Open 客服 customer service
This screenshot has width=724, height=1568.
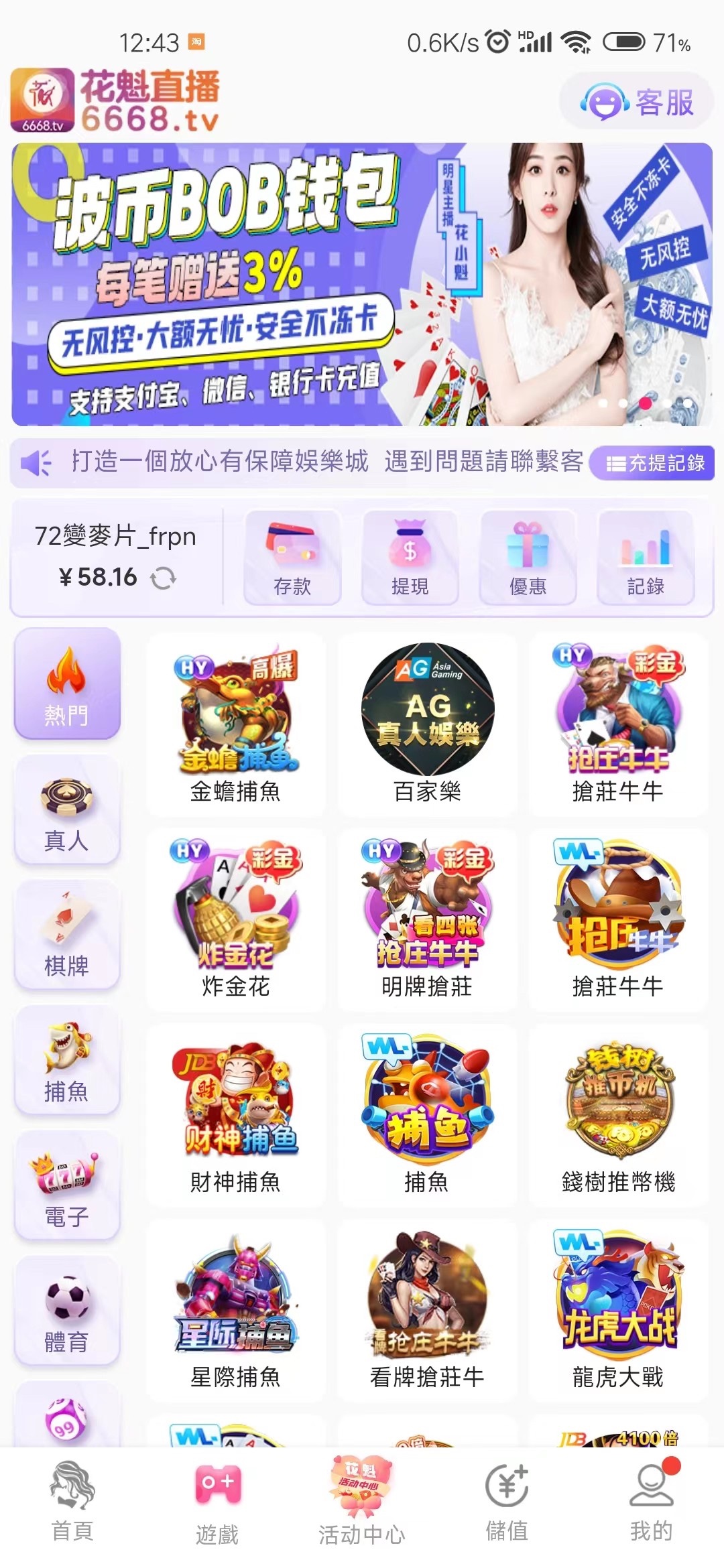pos(637,102)
